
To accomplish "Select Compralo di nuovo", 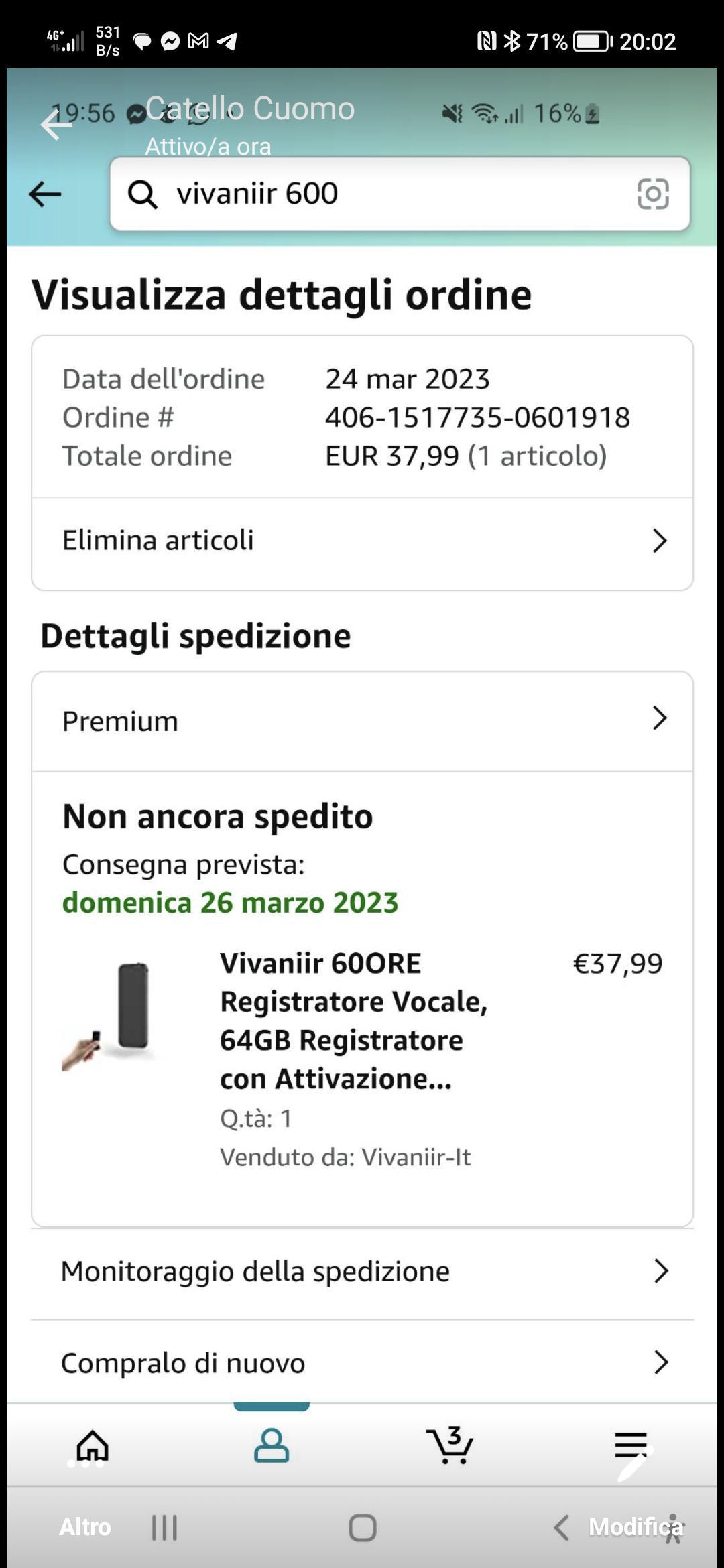I will tap(362, 1363).
